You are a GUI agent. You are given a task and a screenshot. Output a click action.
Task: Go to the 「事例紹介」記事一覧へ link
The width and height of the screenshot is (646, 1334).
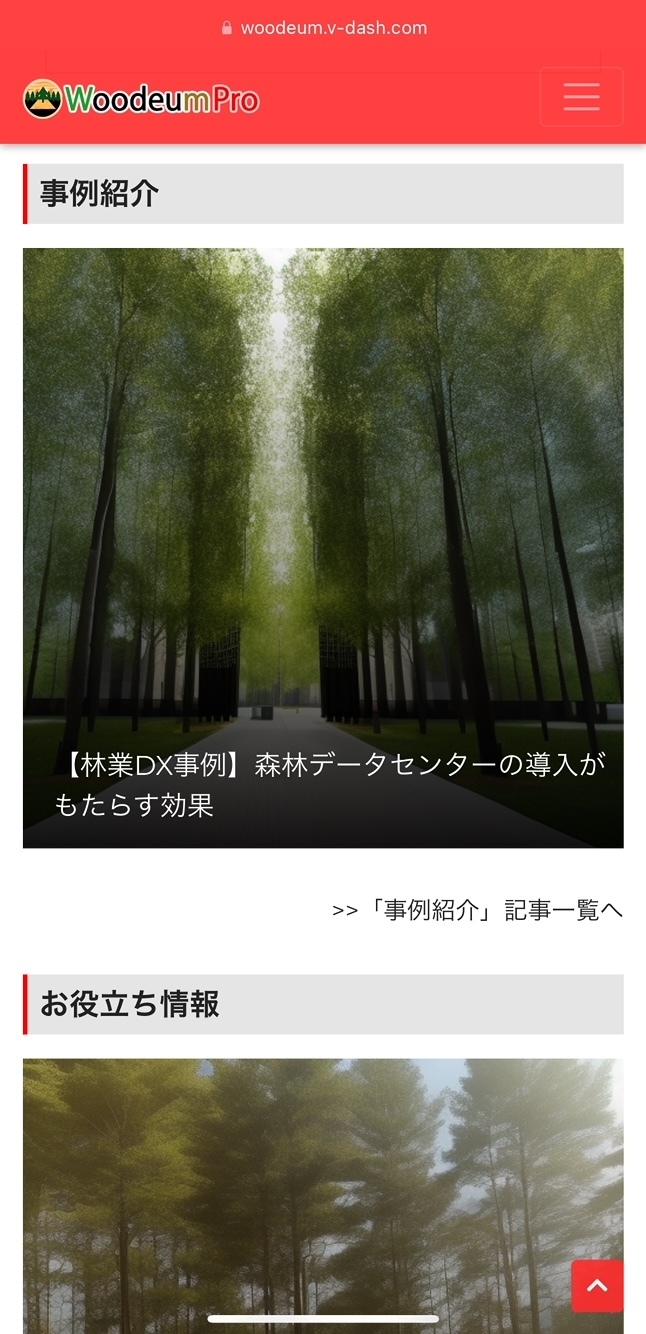pyautogui.click(x=477, y=910)
